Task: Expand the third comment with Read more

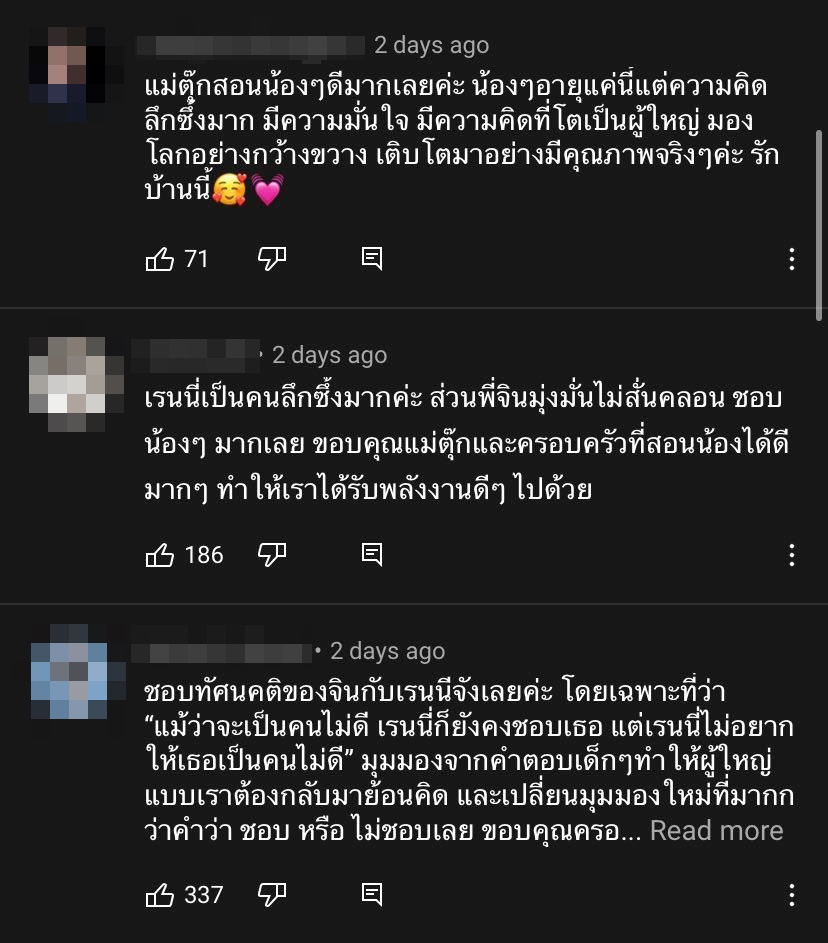Action: pyautogui.click(x=716, y=830)
